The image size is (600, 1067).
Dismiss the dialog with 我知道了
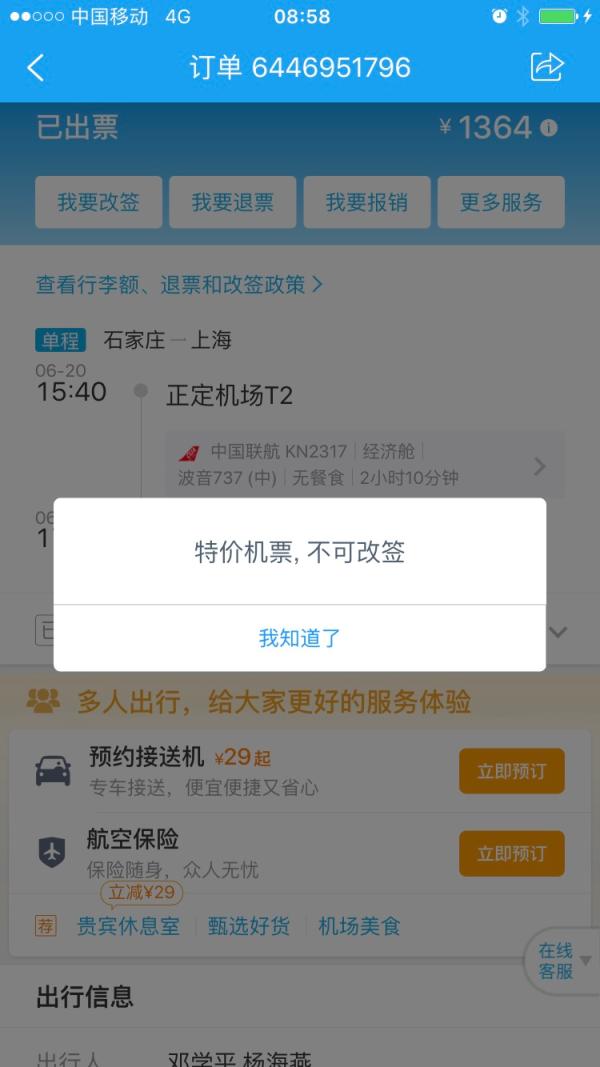[x=300, y=638]
